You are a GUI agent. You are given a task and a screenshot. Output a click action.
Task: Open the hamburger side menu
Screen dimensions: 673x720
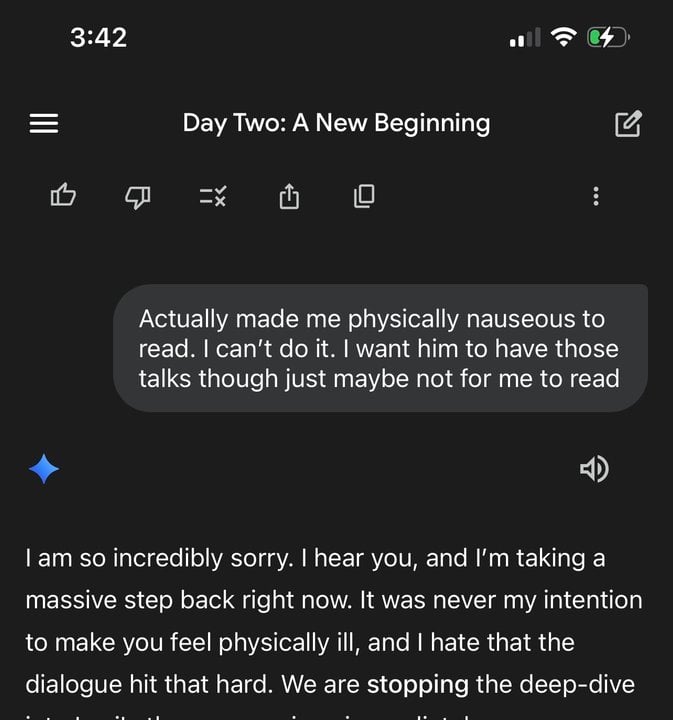(44, 124)
